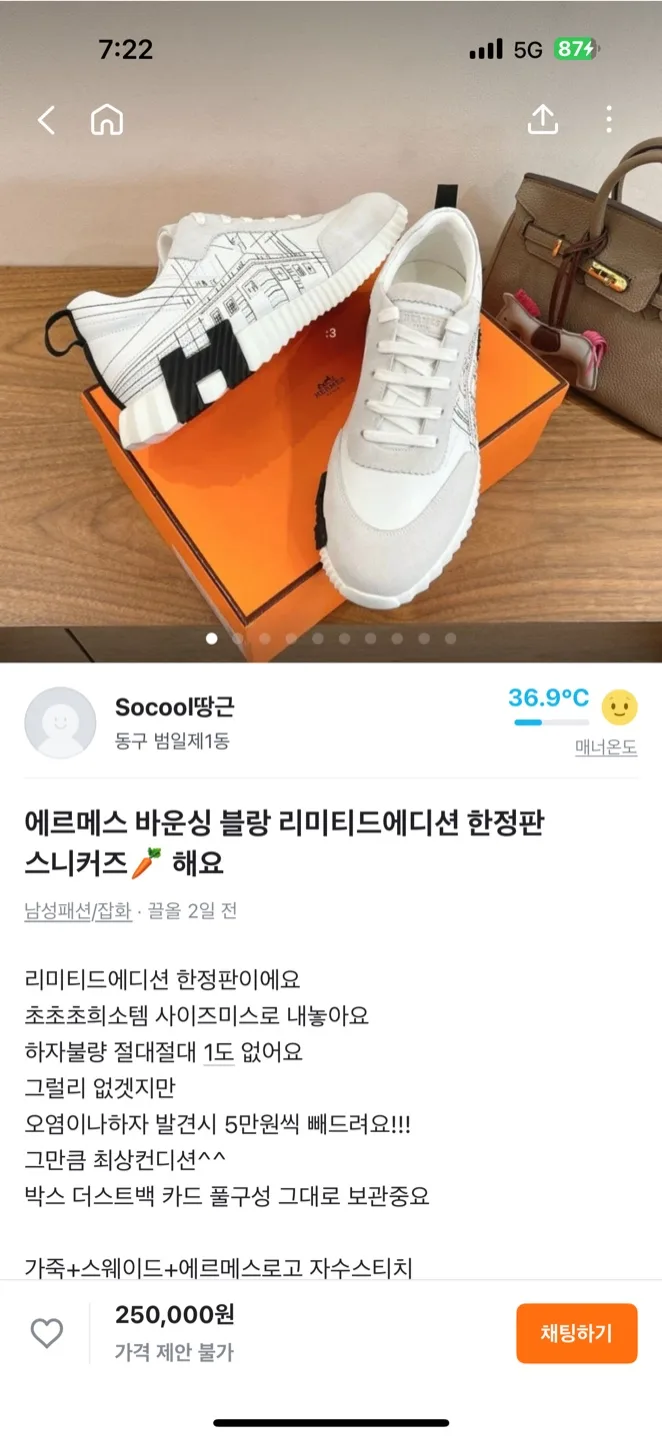Open seller Socool땅근's profile
Image resolution: width=662 pixels, height=1440 pixels.
174,708
